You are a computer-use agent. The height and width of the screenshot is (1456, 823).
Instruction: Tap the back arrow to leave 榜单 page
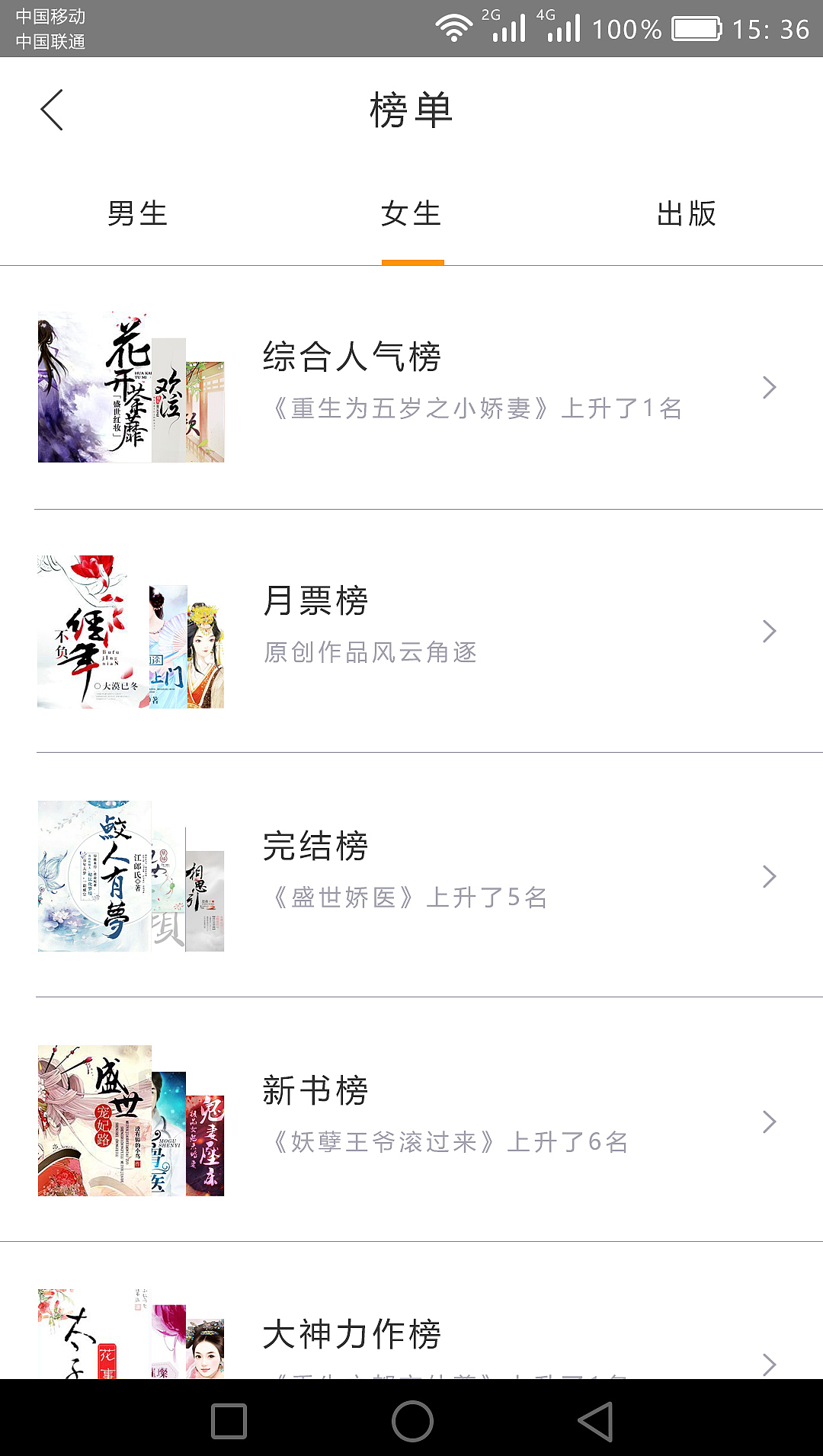point(52,109)
